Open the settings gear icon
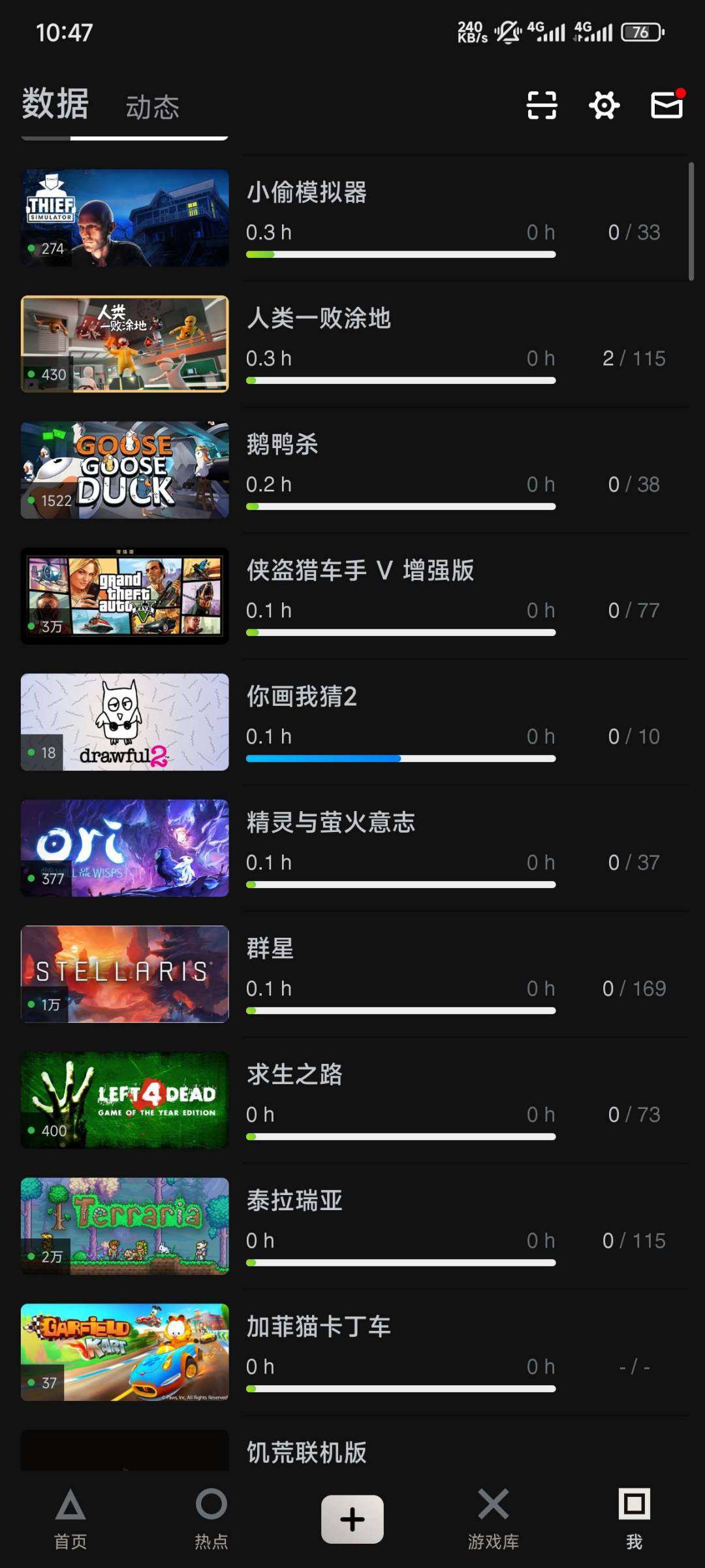Image resolution: width=705 pixels, height=1568 pixels. click(x=604, y=106)
